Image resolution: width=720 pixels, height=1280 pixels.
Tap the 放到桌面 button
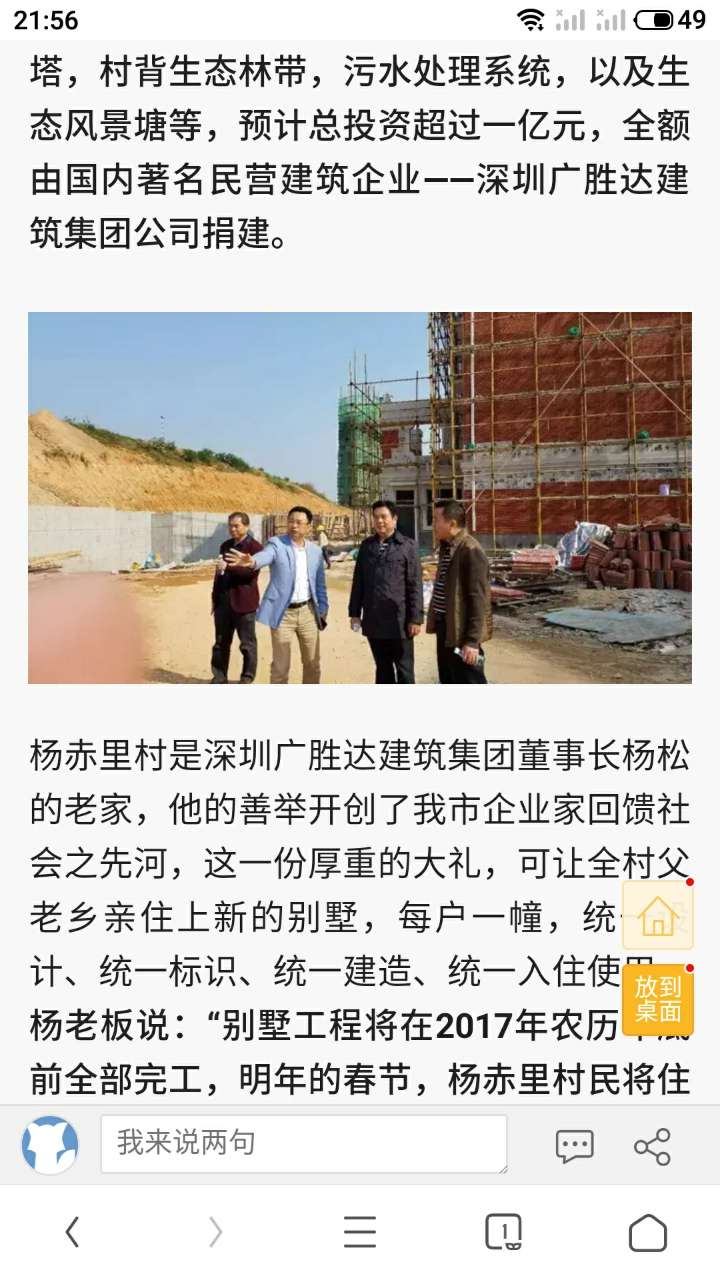[x=657, y=999]
